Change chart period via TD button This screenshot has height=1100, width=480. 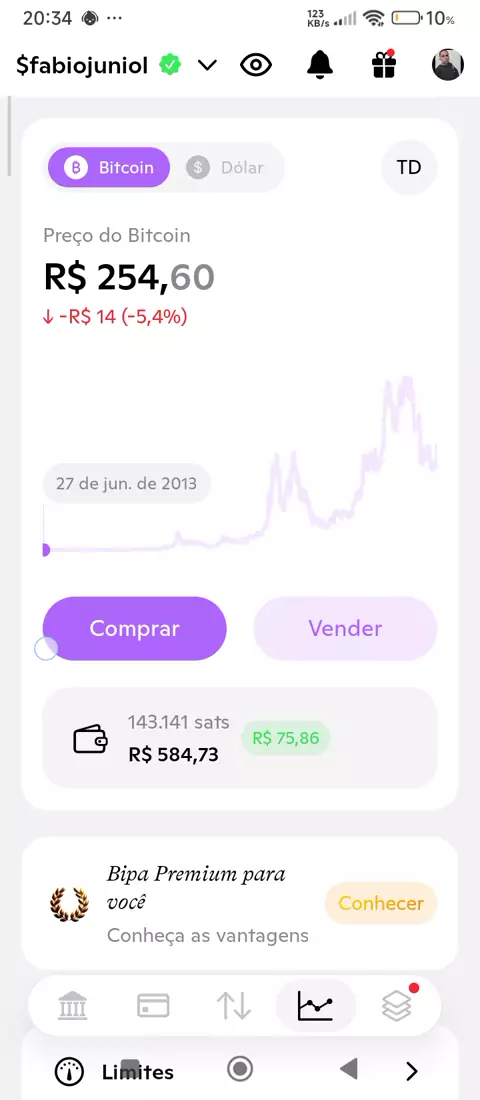[409, 167]
